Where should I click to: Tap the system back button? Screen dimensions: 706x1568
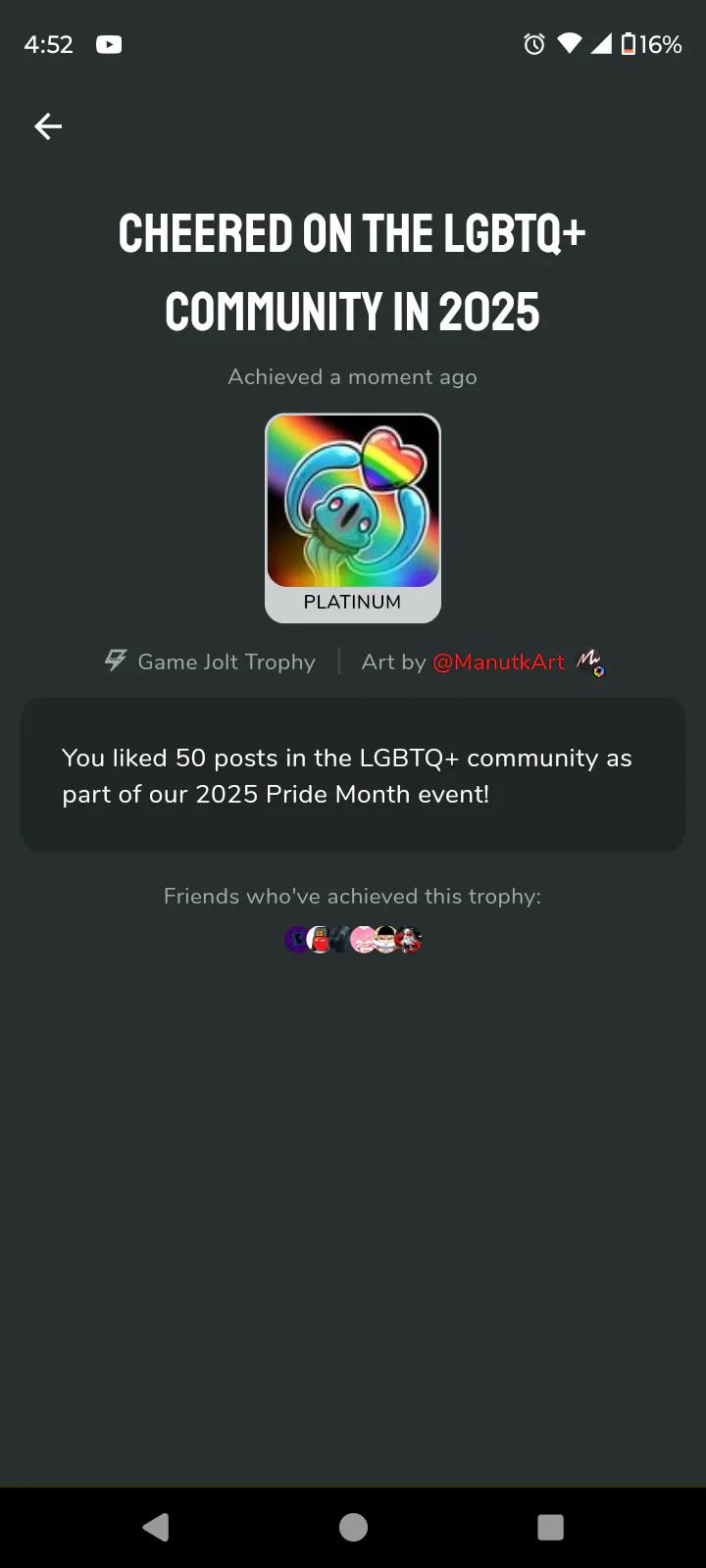point(156,1527)
